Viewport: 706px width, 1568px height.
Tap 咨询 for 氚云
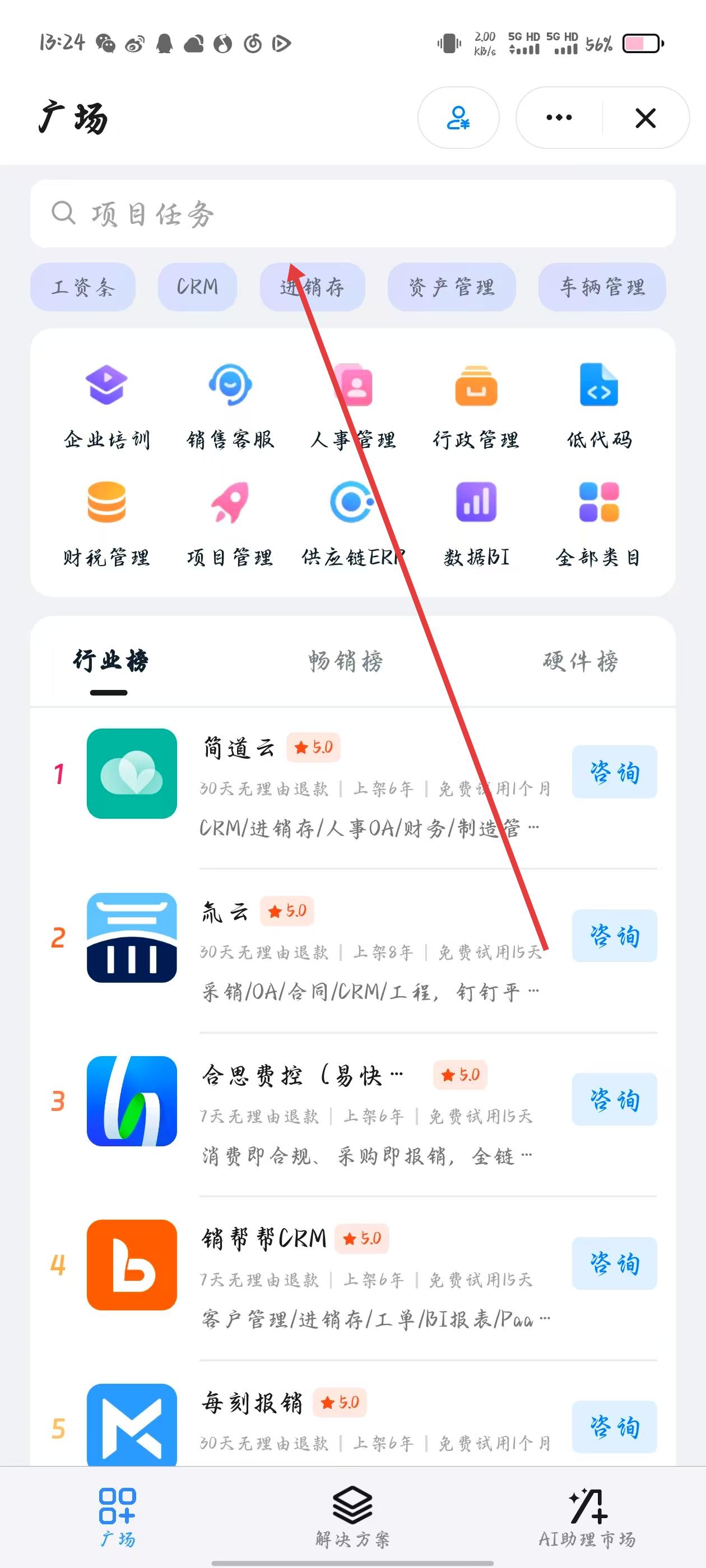coord(614,936)
